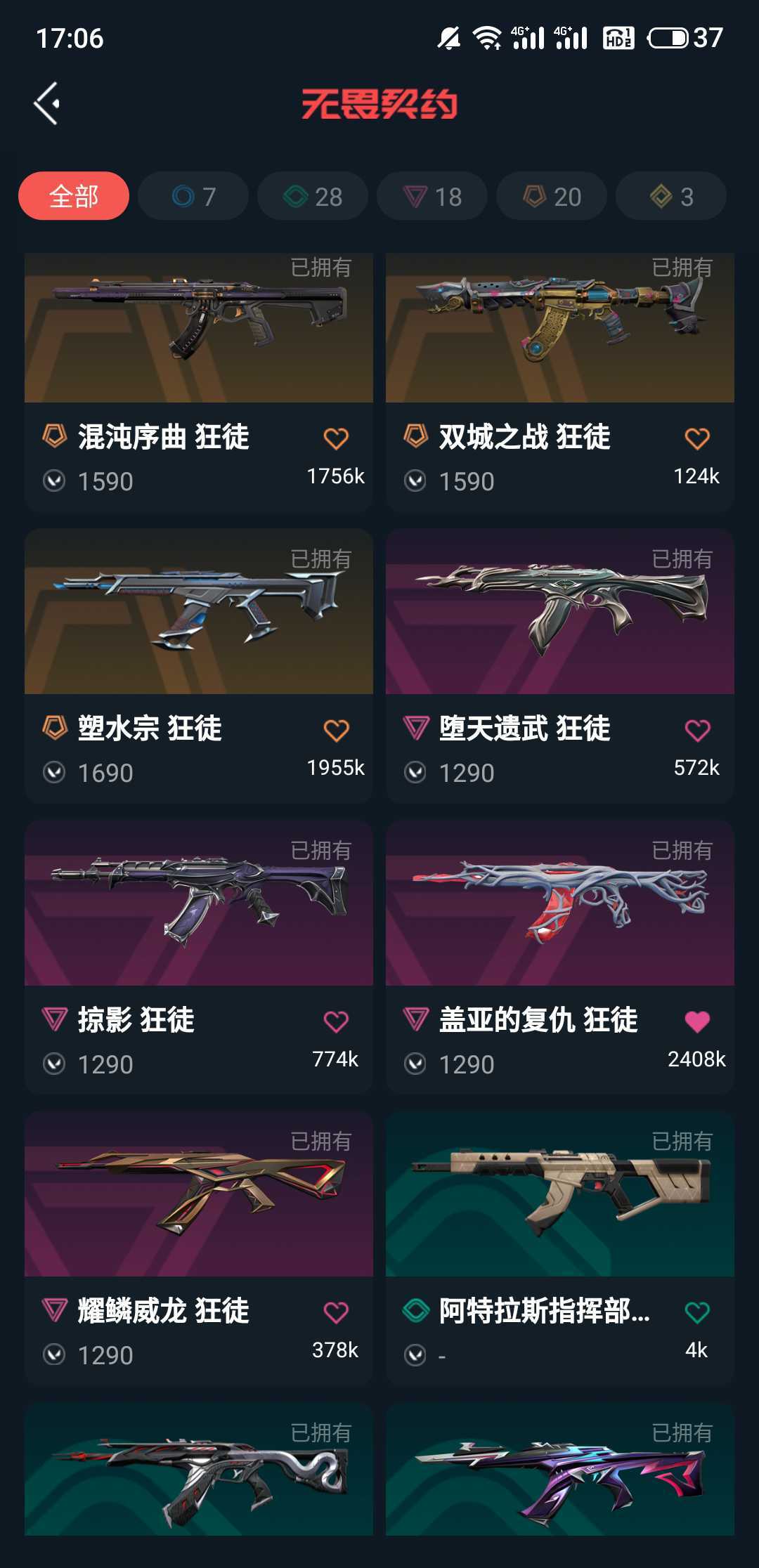Filter by the orange tier showing 20
This screenshot has height=1568, width=759.
552,196
